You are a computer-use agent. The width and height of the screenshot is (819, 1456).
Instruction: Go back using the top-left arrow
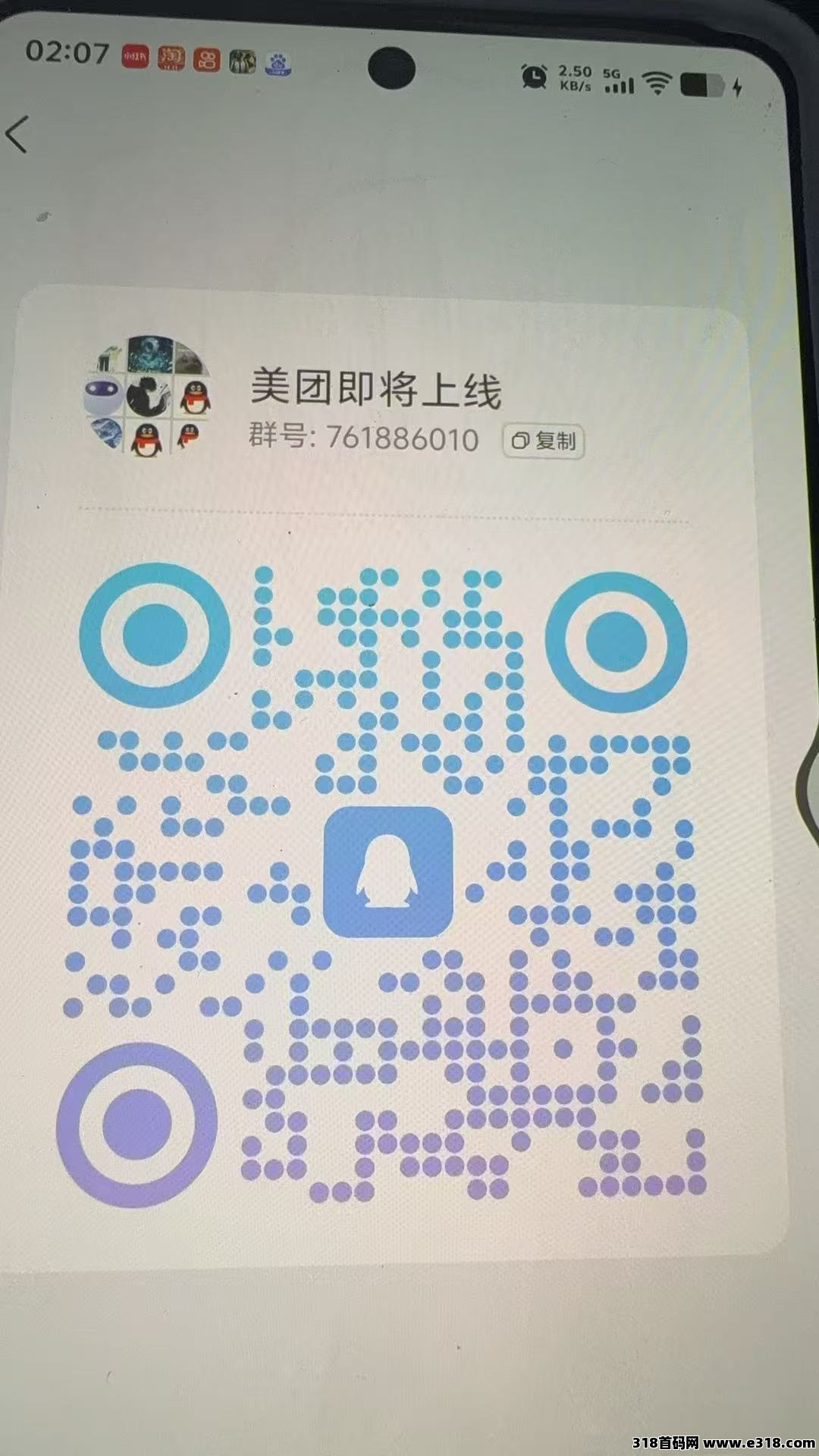18,135
